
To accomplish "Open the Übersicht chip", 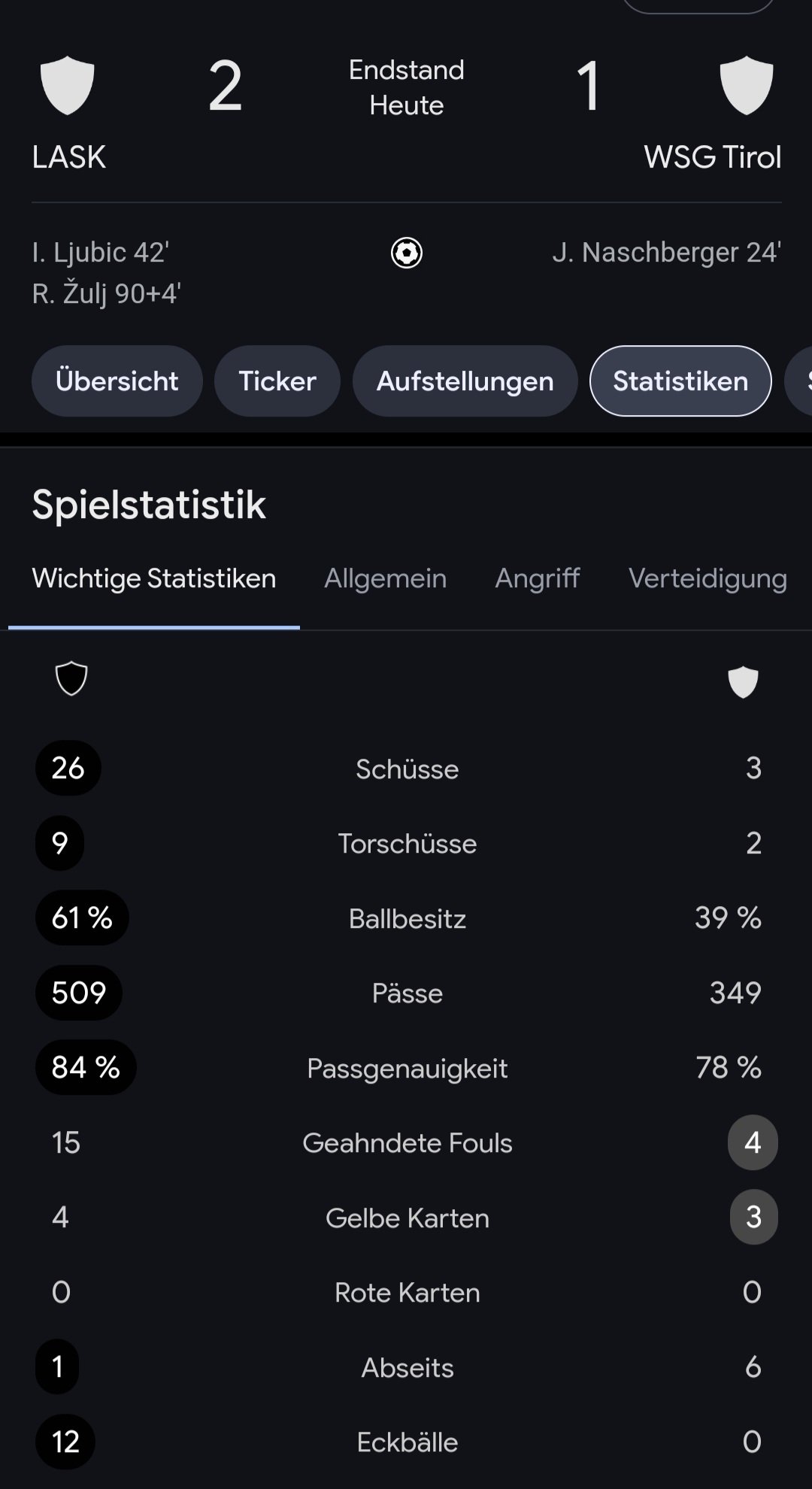I will 117,381.
